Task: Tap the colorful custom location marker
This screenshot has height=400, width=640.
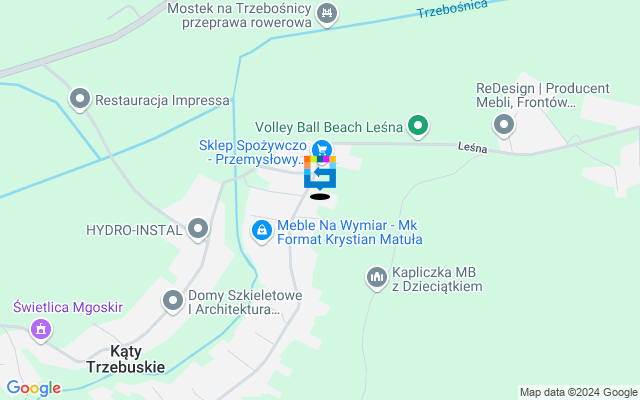Action: click(x=320, y=173)
